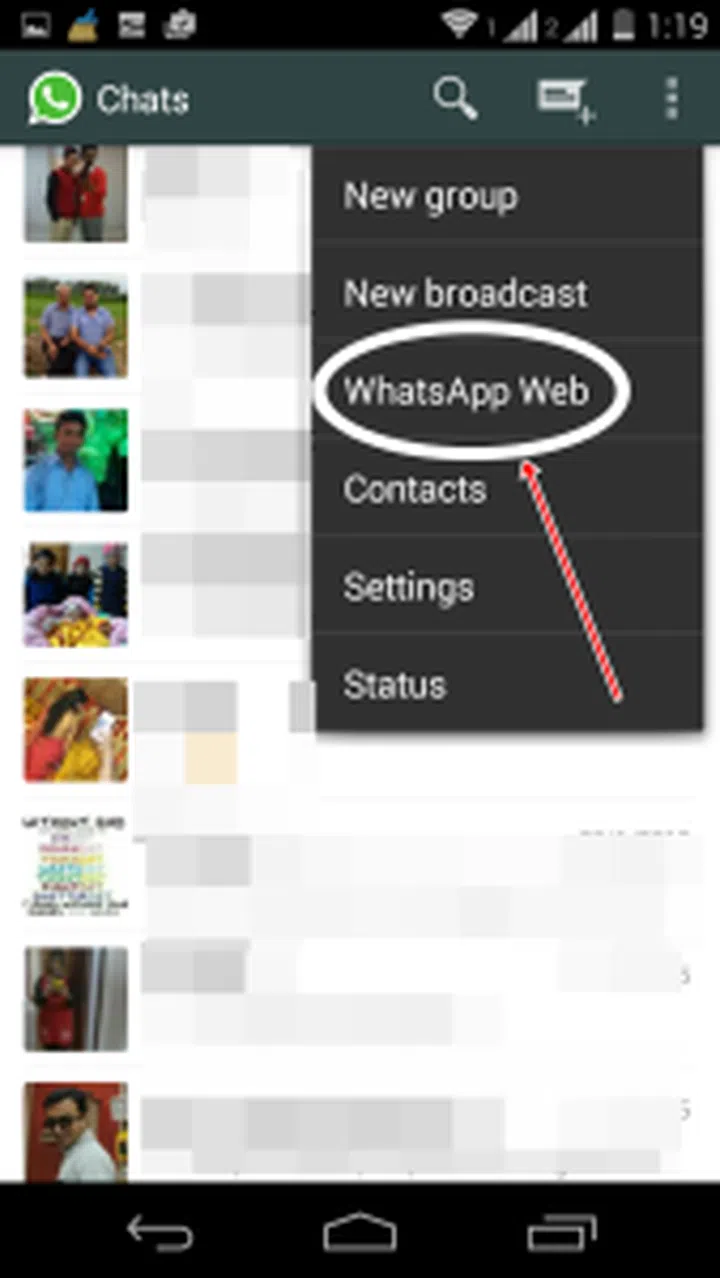This screenshot has width=720, height=1278.
Task: Open the search magnifier icon
Action: tap(455, 99)
